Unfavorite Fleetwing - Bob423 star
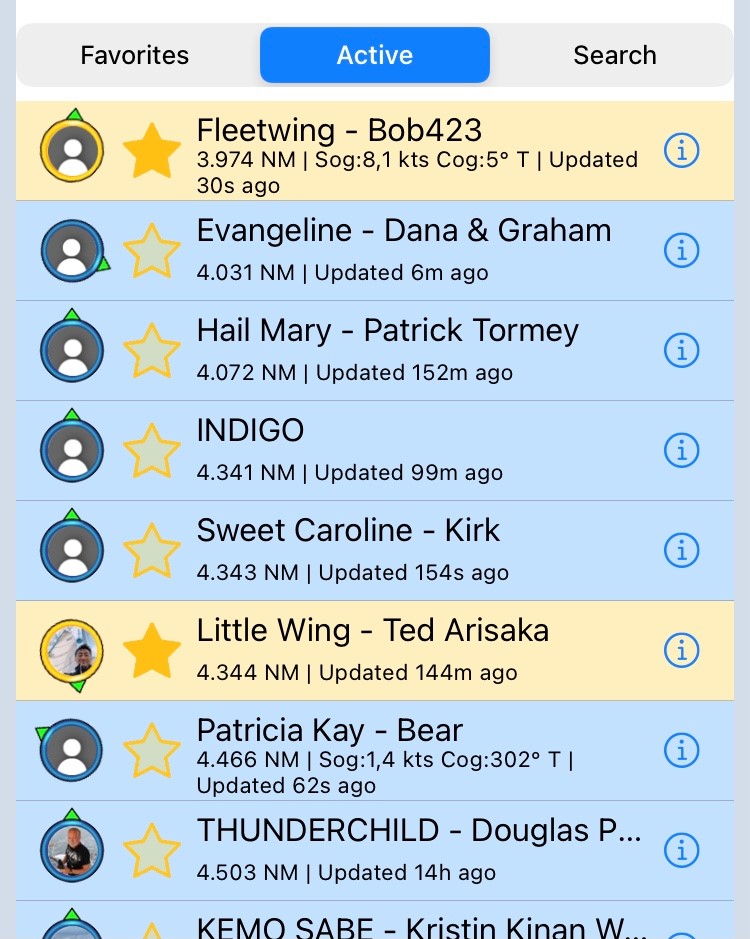Viewport: 750px width, 939px height. tap(152, 151)
